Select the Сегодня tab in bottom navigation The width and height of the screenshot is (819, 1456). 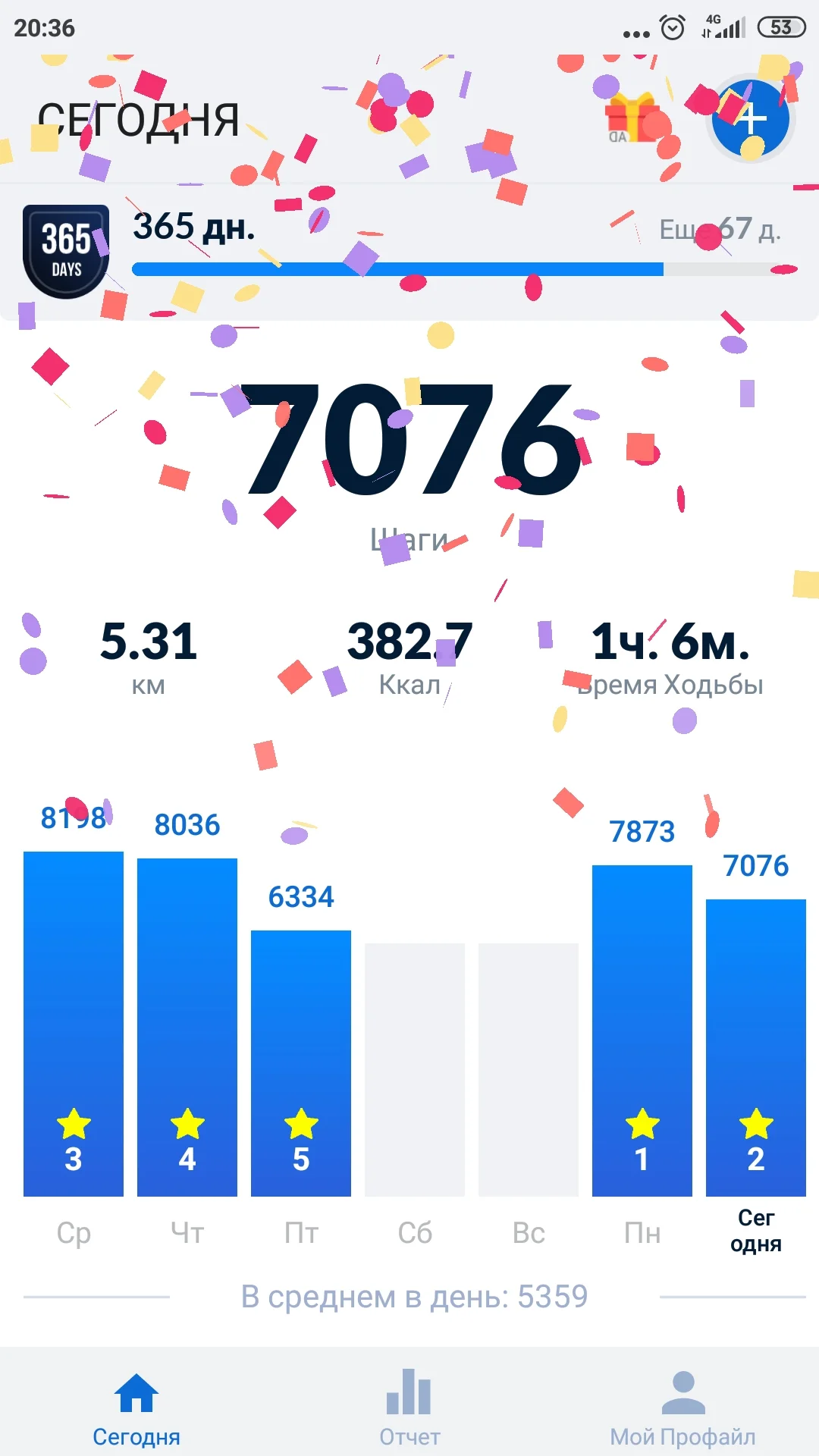coord(136,1407)
